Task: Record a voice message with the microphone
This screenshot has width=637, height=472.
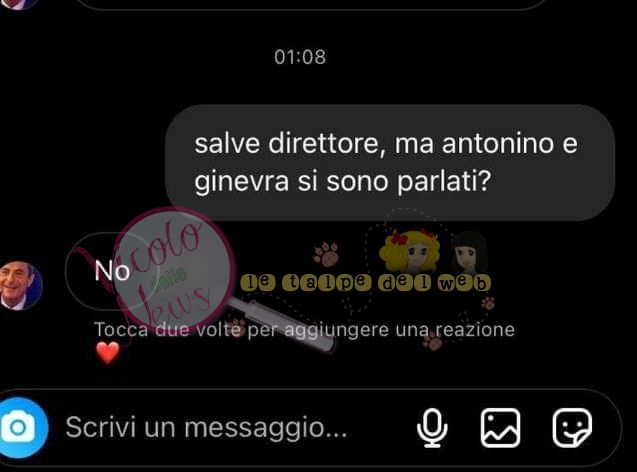Action: pyautogui.click(x=432, y=429)
